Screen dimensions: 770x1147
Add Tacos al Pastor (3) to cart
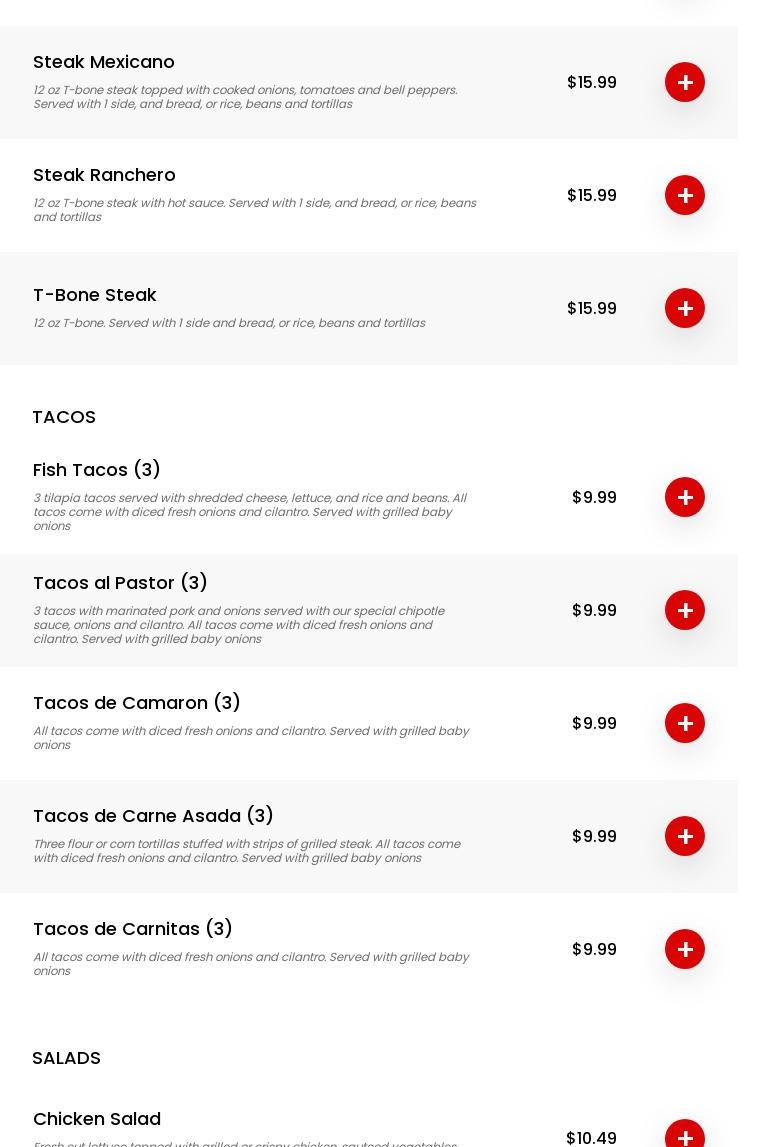[685, 610]
